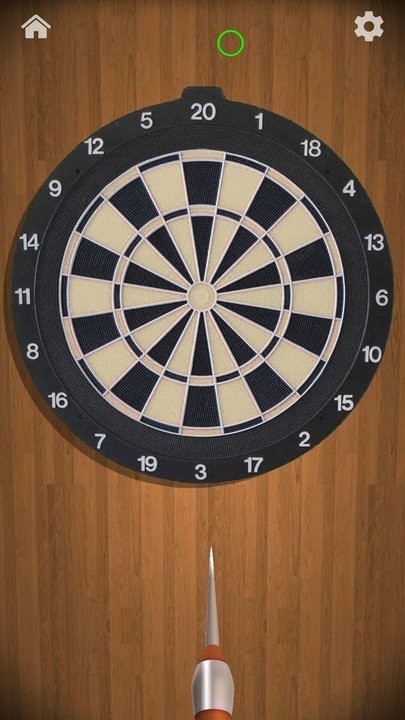This screenshot has height=720, width=405.
Task: Open the settings gear
Action: pos(369,27)
